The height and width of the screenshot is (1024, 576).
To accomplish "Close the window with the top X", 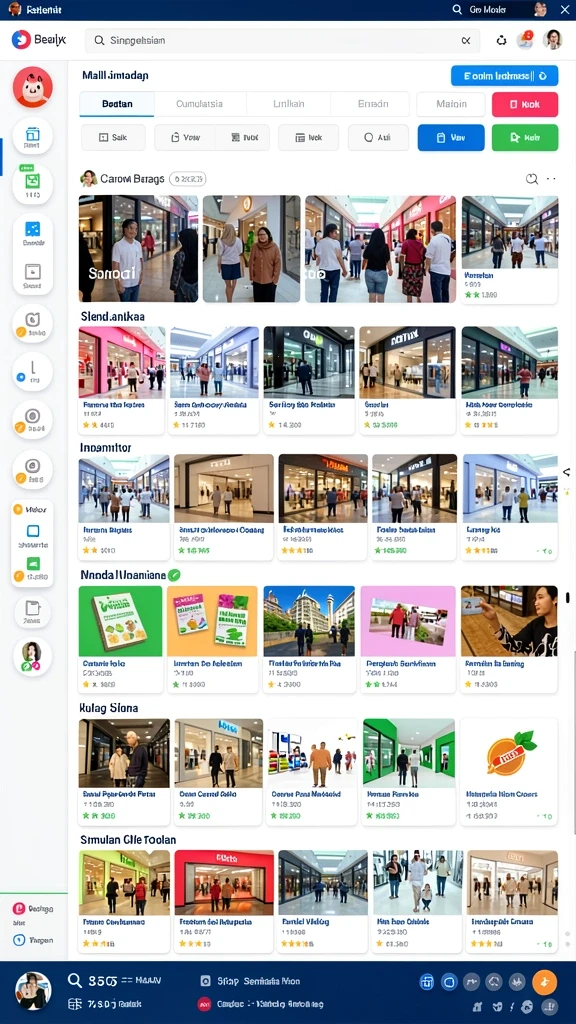I will point(565,9).
